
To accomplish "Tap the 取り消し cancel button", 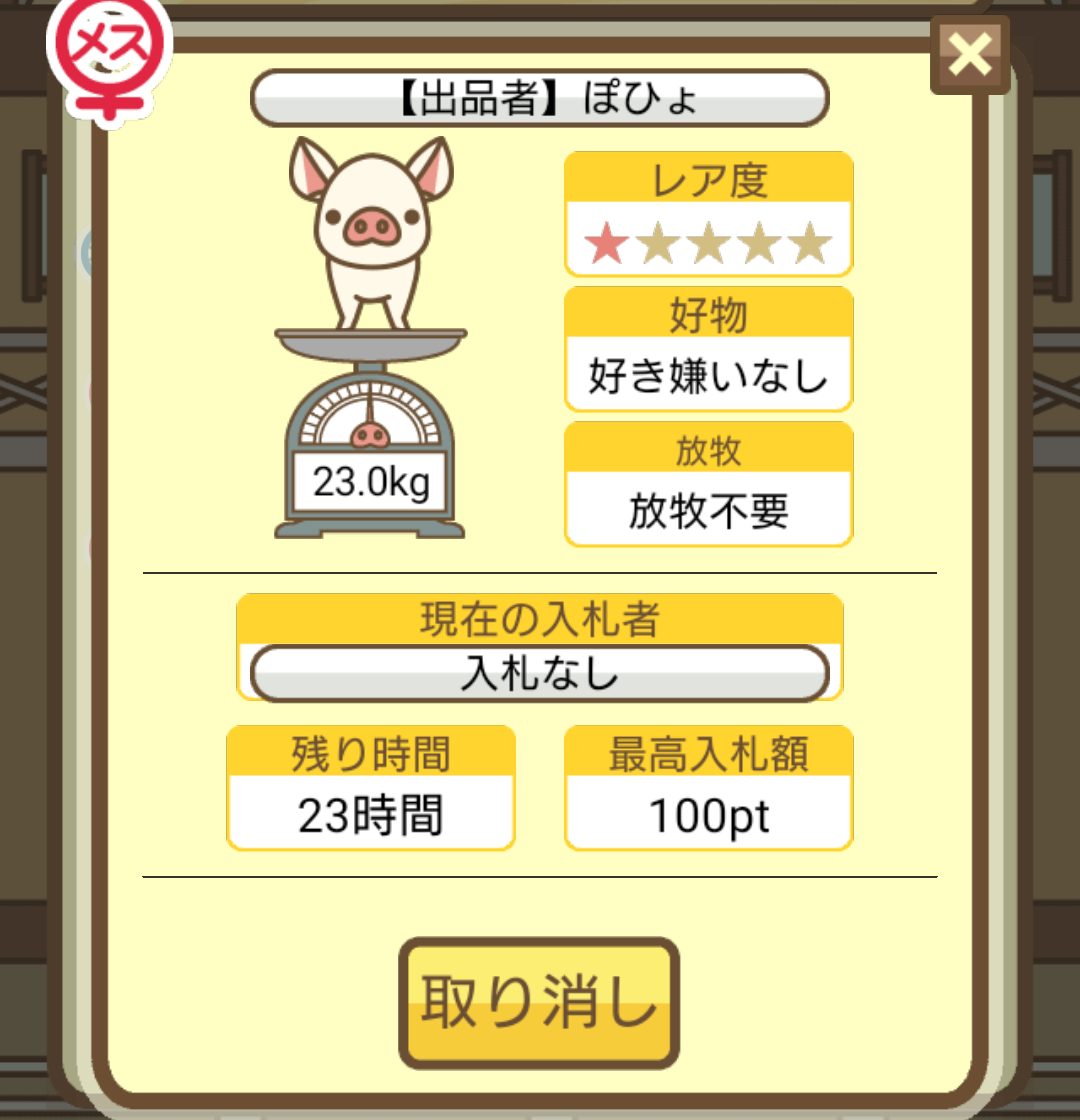I will (x=539, y=1003).
